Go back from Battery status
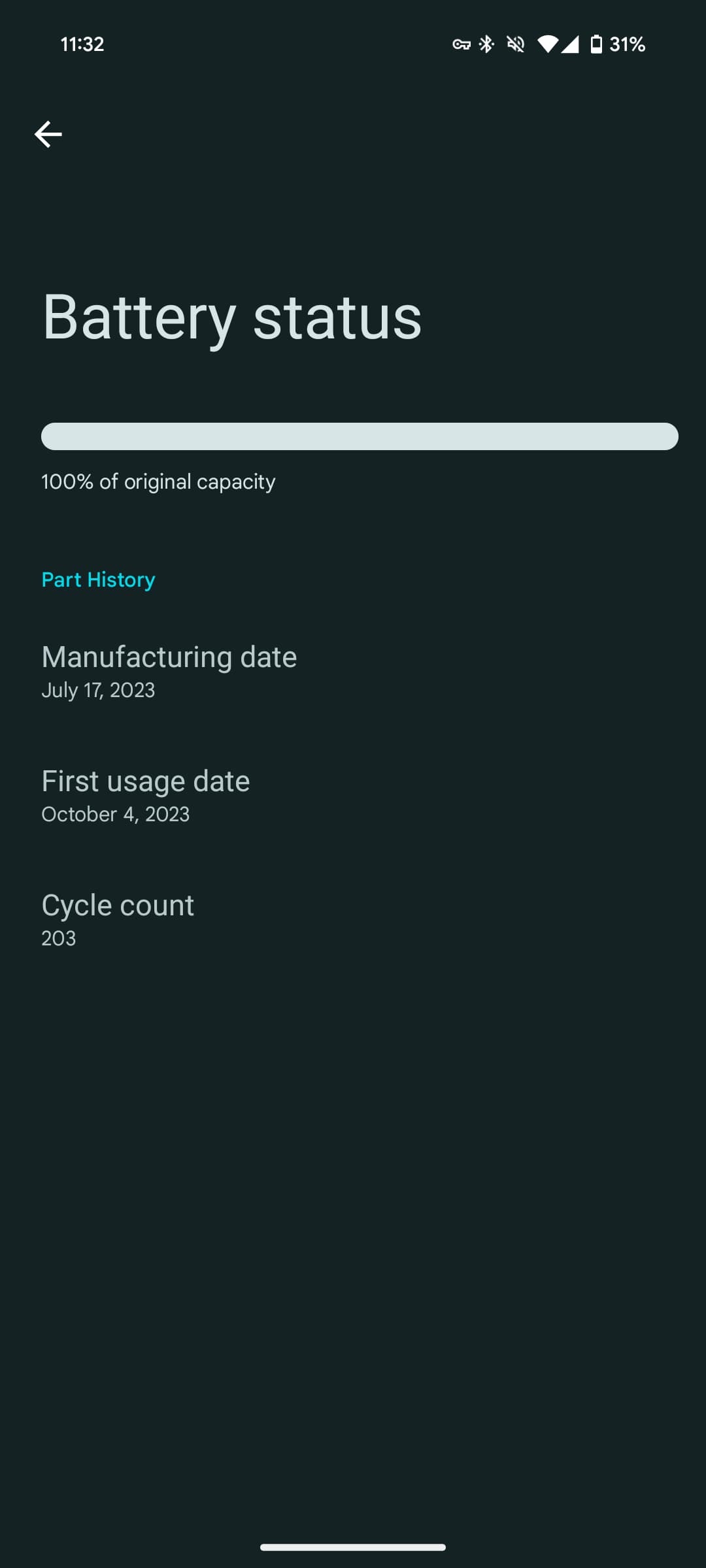Screen dimensions: 706x1568 point(48,135)
